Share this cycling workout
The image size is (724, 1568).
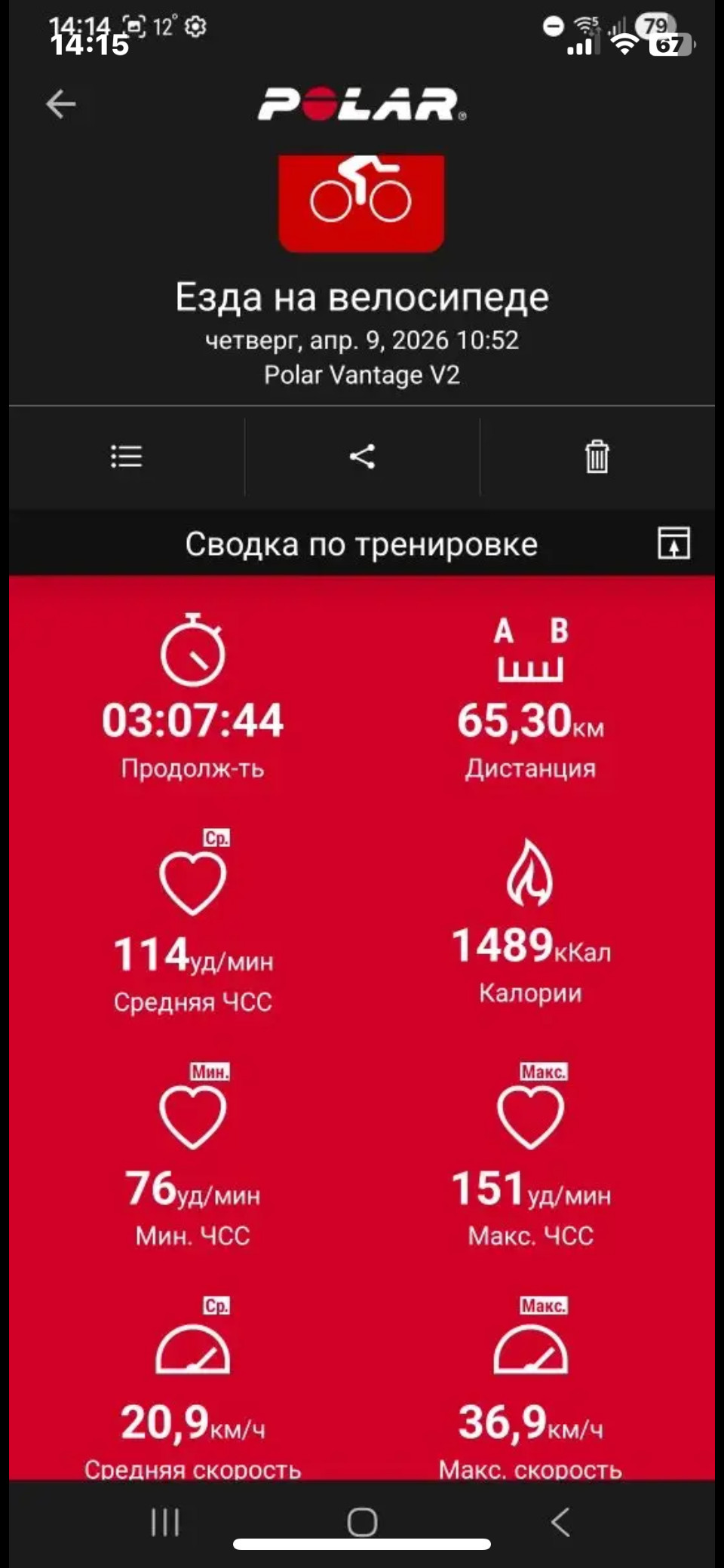[x=363, y=456]
